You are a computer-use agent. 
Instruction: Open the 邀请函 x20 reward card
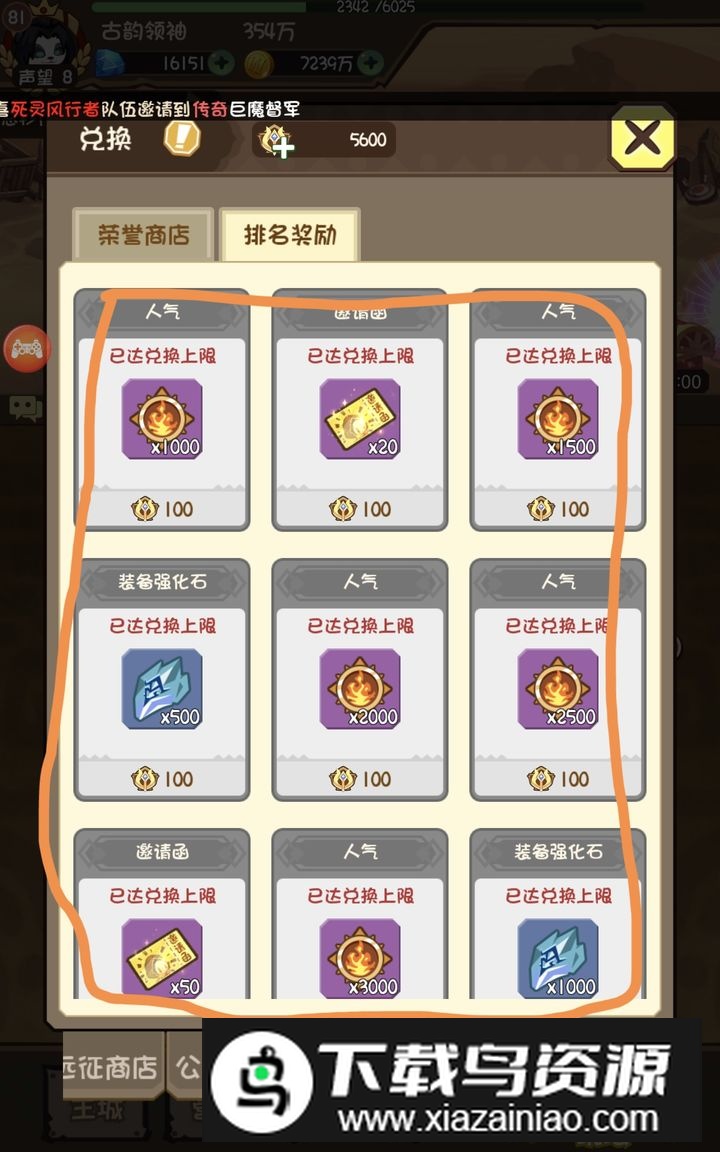360,410
